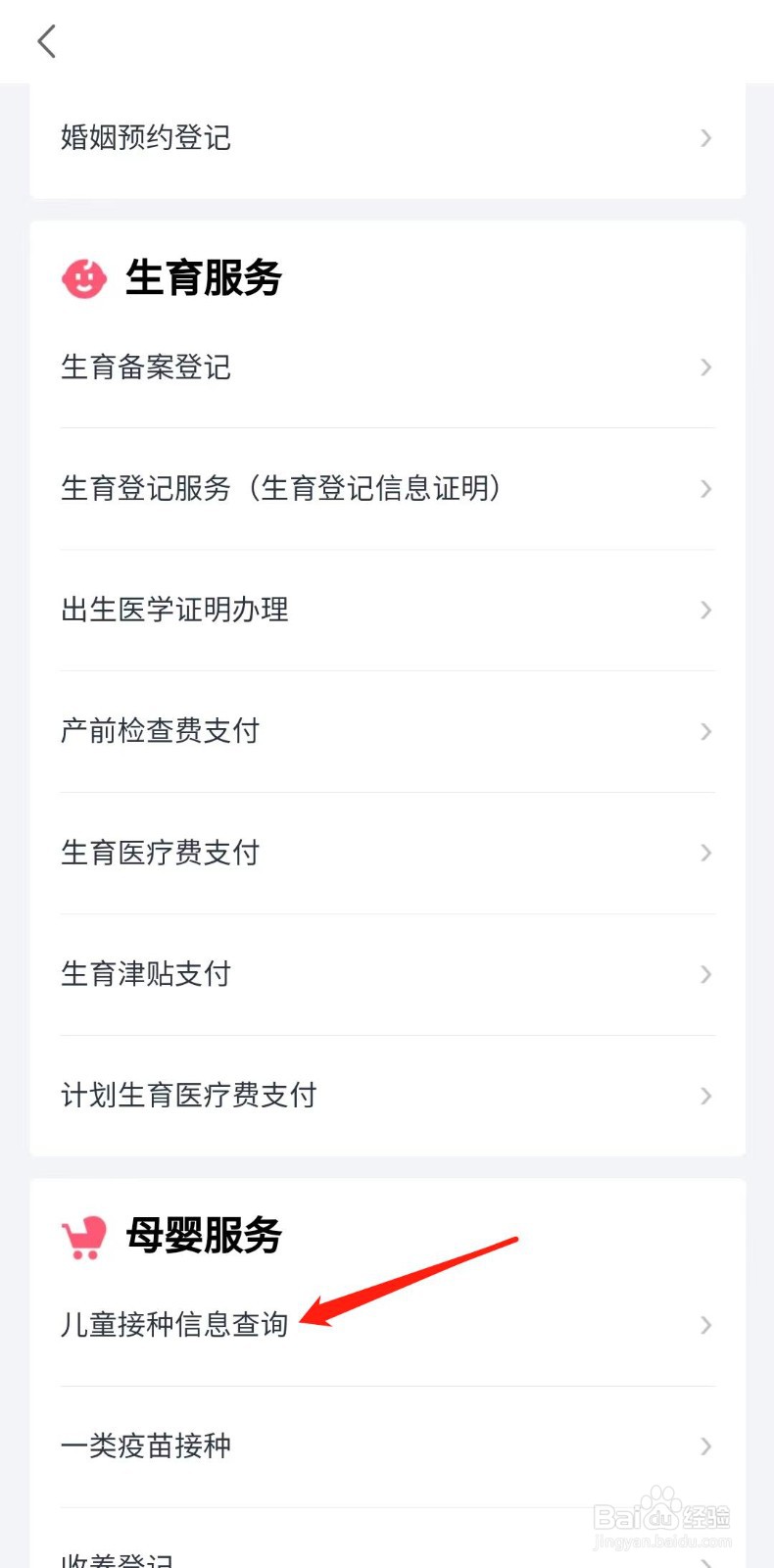Click the pink baby icon beside 生育服务

tap(82, 278)
